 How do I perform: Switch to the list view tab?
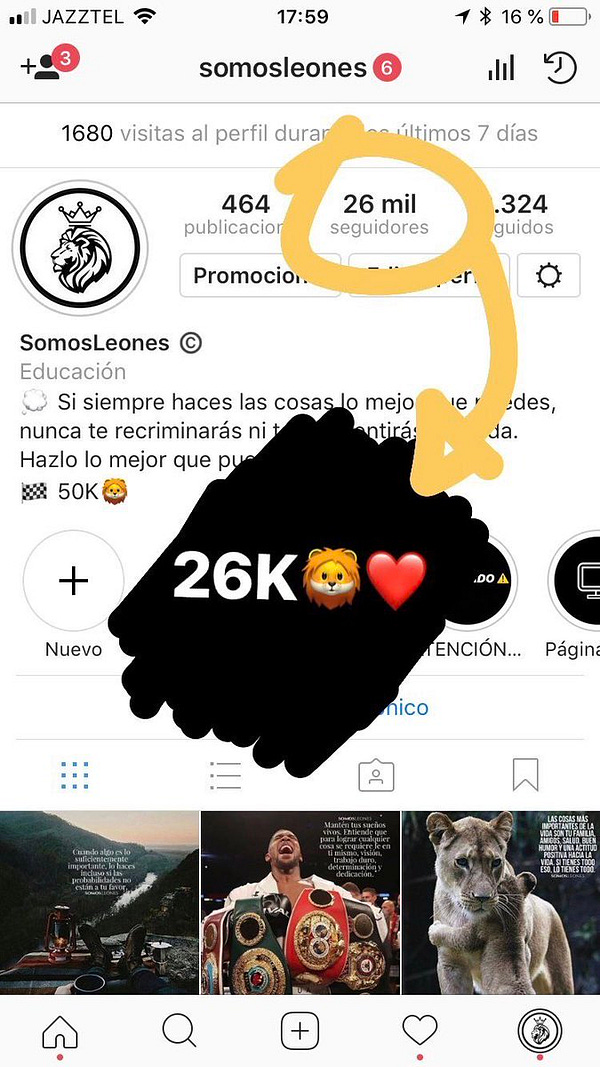pos(225,774)
